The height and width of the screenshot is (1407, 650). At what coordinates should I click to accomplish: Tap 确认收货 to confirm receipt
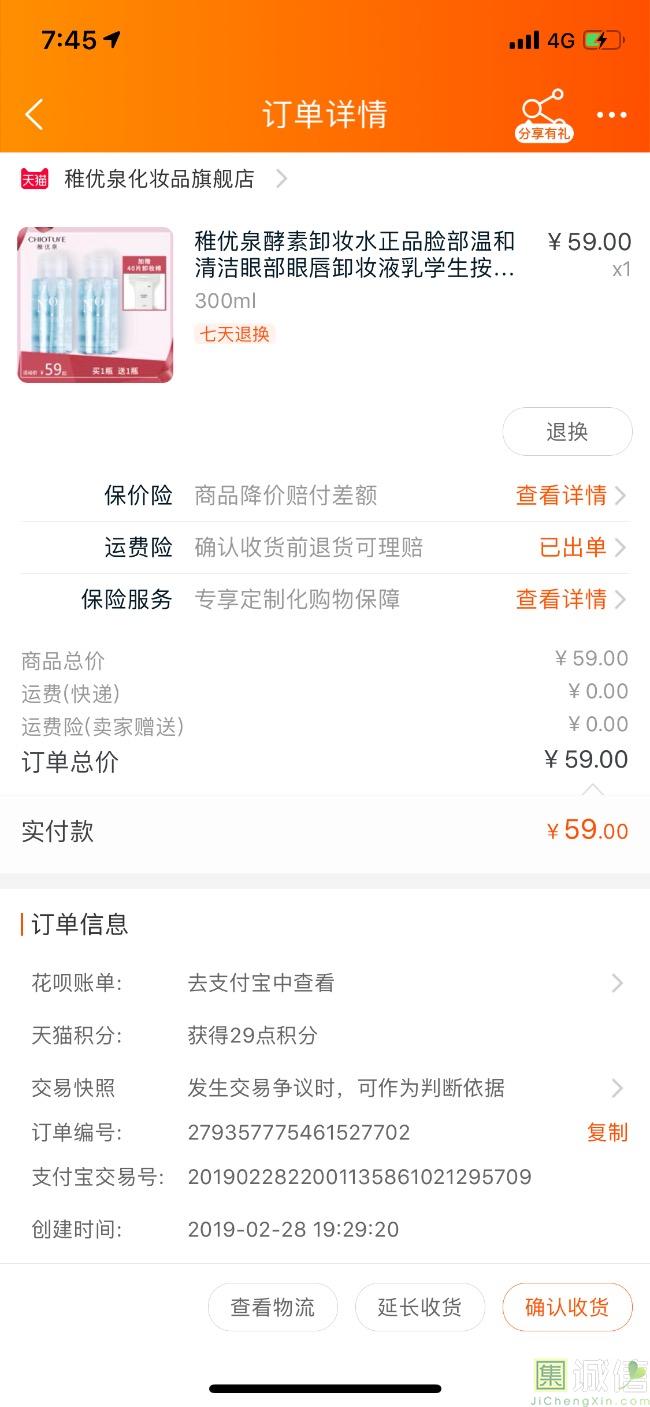pos(567,1307)
